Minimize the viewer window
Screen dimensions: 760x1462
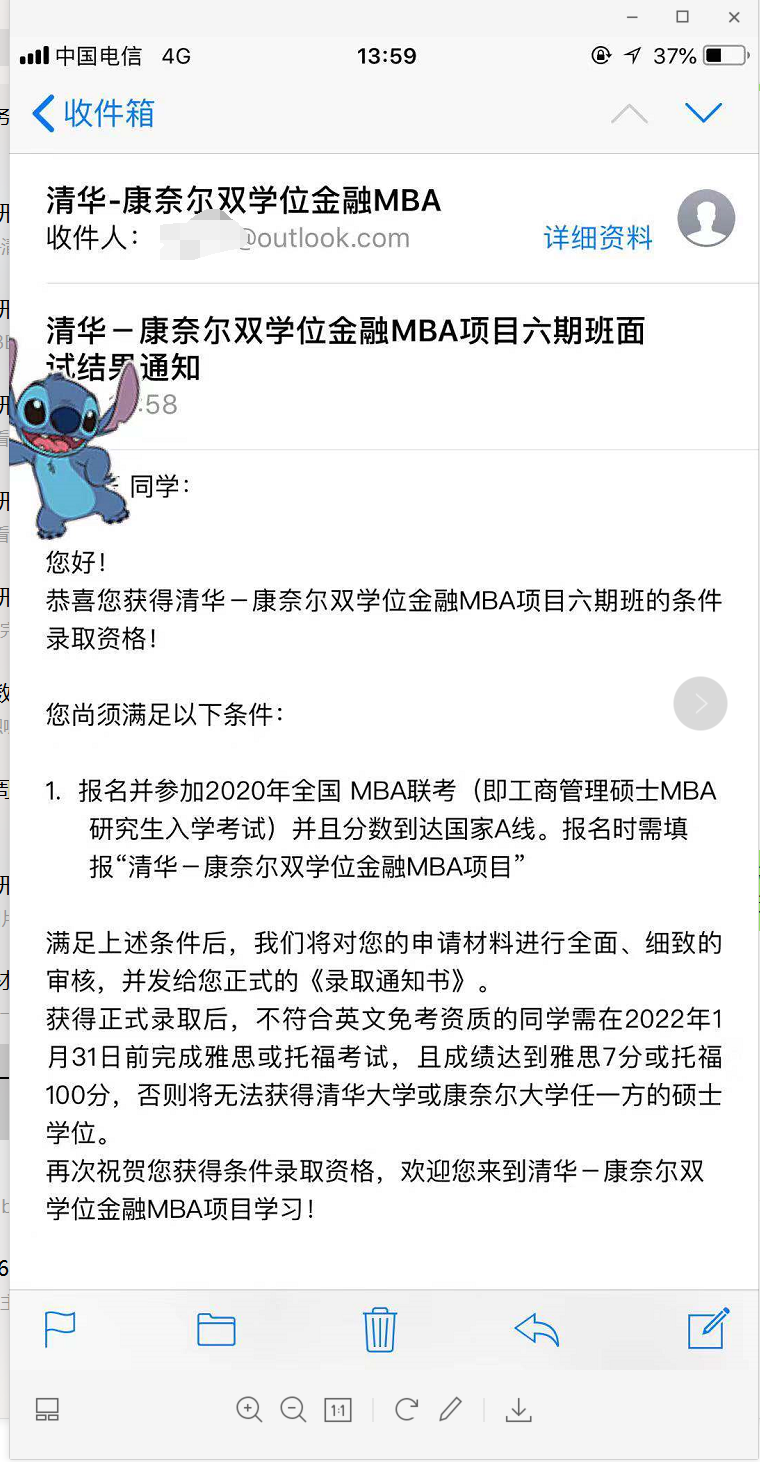(x=631, y=17)
